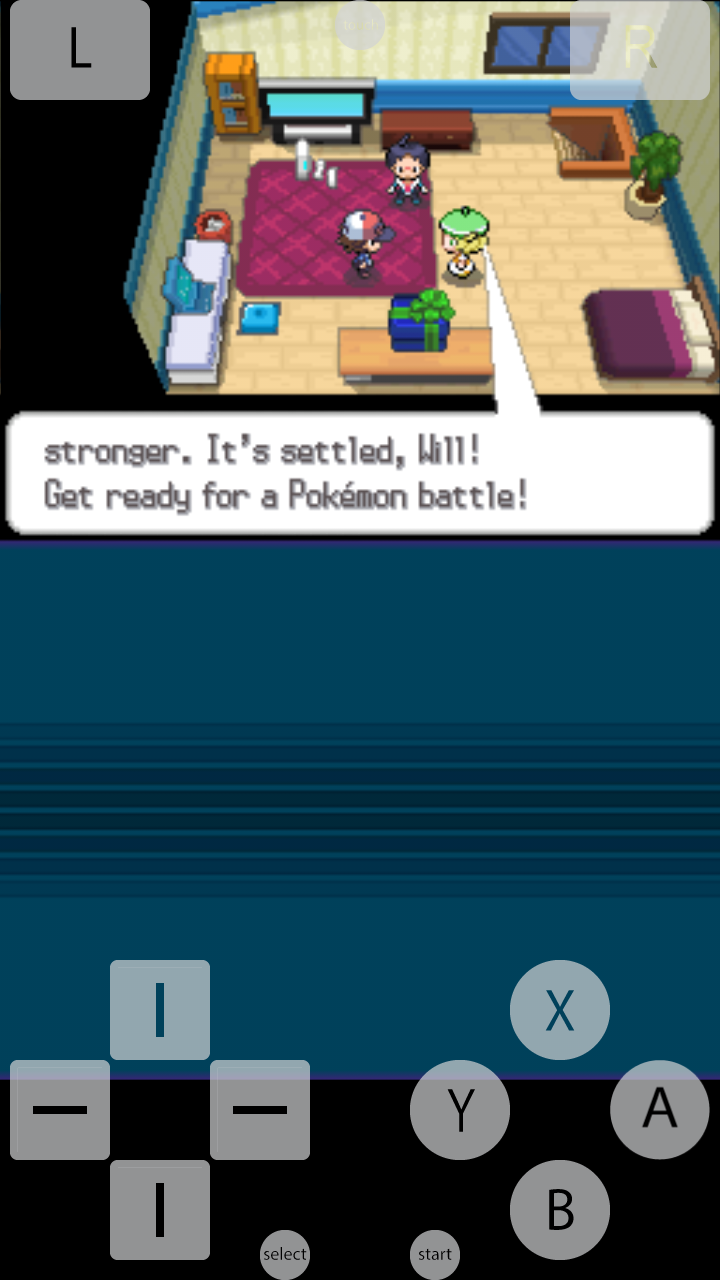Tap the D-pad right arrow
The height and width of the screenshot is (1280, 720).
pos(260,1110)
